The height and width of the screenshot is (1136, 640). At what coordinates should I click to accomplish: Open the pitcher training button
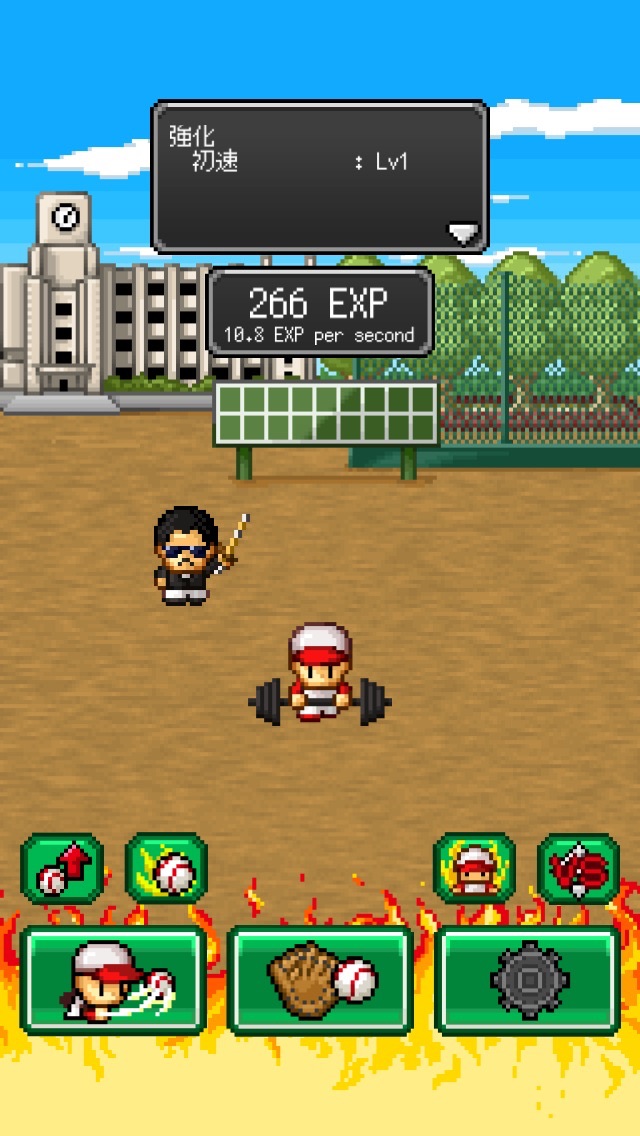[114, 979]
